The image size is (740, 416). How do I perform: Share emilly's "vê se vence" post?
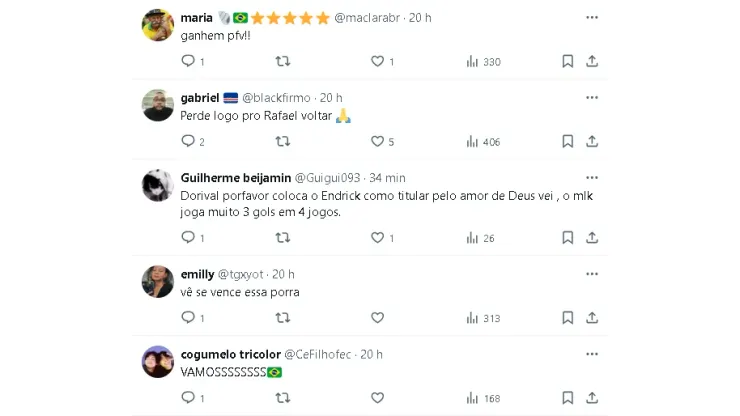click(x=592, y=318)
